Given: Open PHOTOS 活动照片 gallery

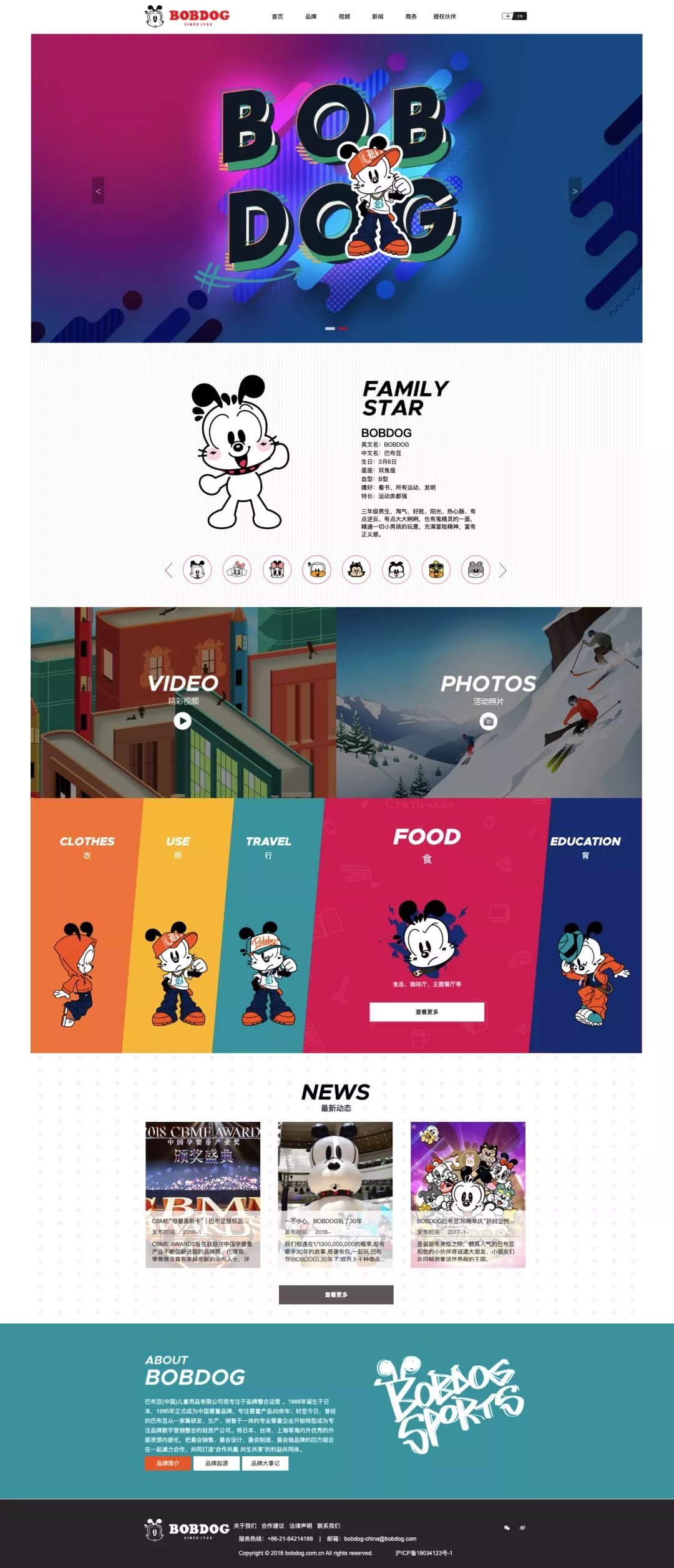Looking at the screenshot, I should point(488,721).
